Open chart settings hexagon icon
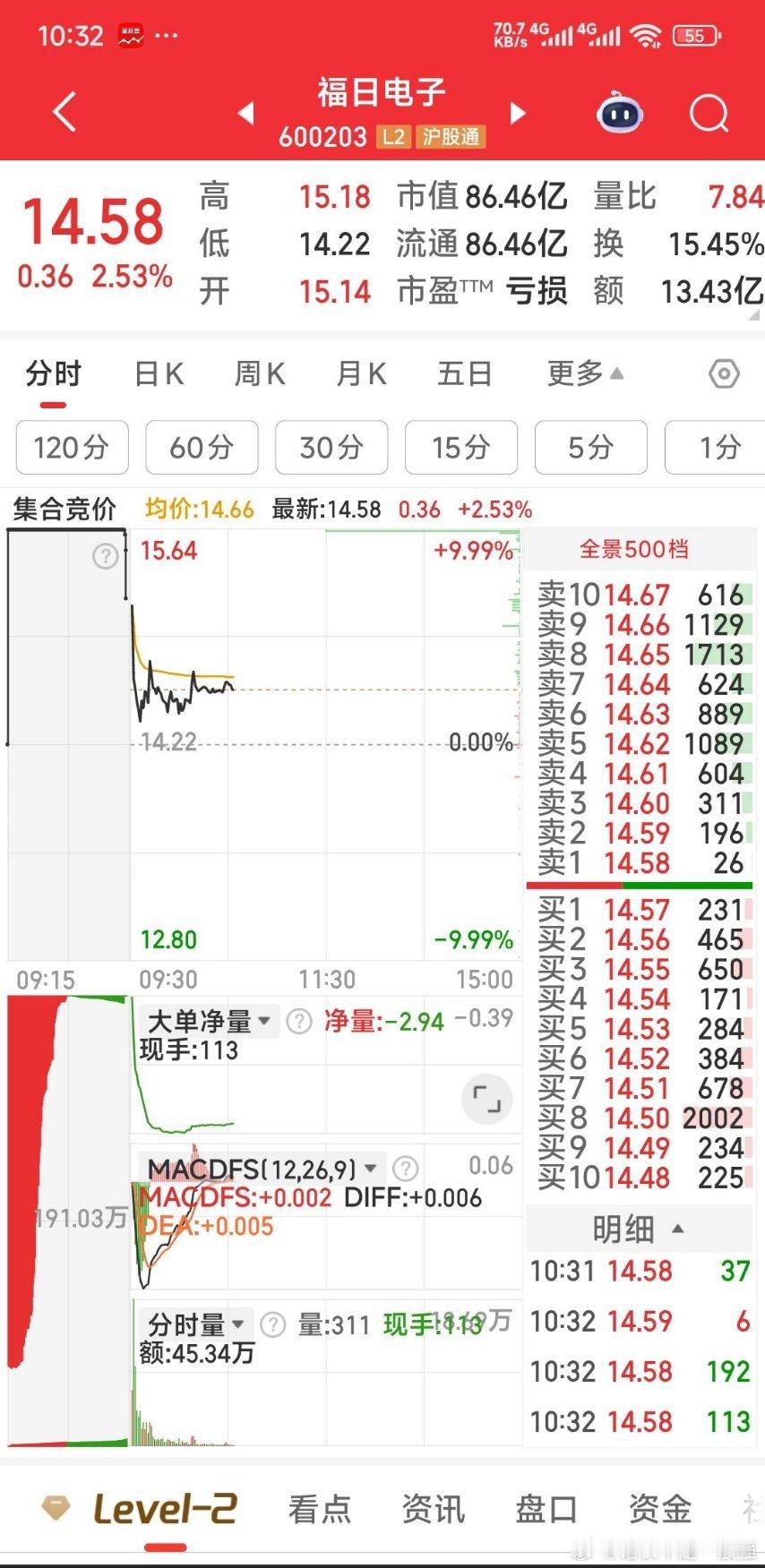765x1568 pixels. point(724,373)
